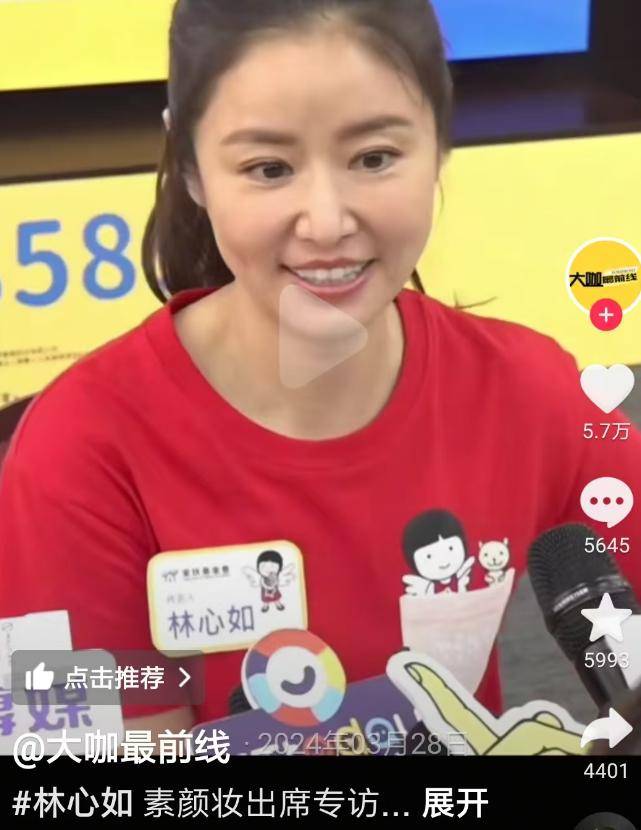Screen dimensions: 641x830
Task: Open the 大咖最前线 profile avatar
Action: 604,275
